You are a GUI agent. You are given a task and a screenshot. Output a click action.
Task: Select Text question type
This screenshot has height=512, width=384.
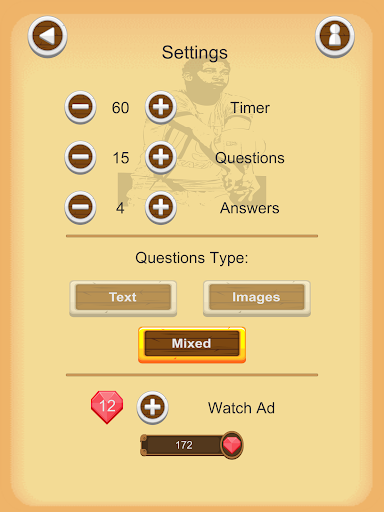point(123,298)
